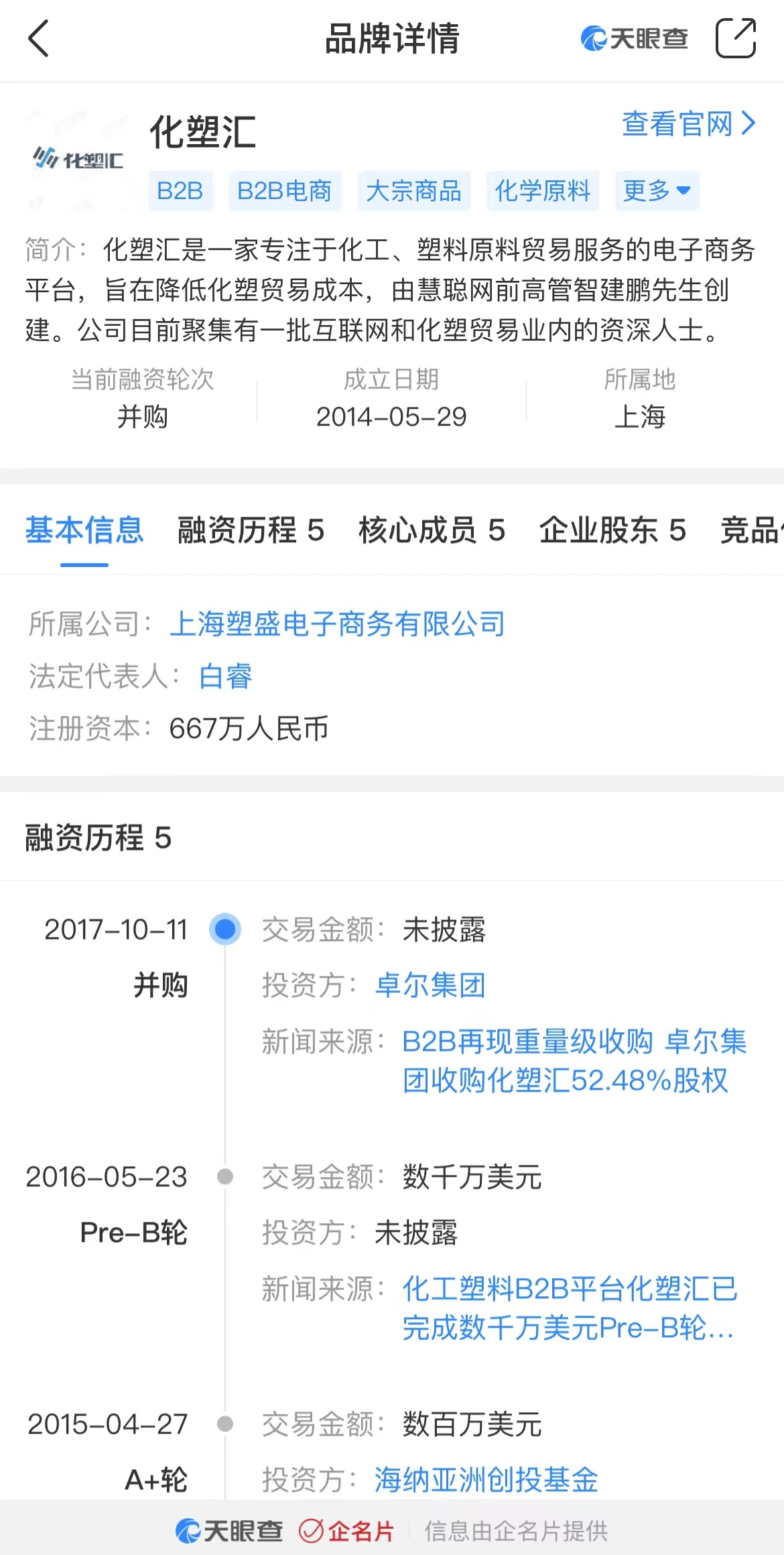Viewport: 784px width, 1555px height.
Task: Read the Pre-B轮 financing news article
Action: [569, 1308]
